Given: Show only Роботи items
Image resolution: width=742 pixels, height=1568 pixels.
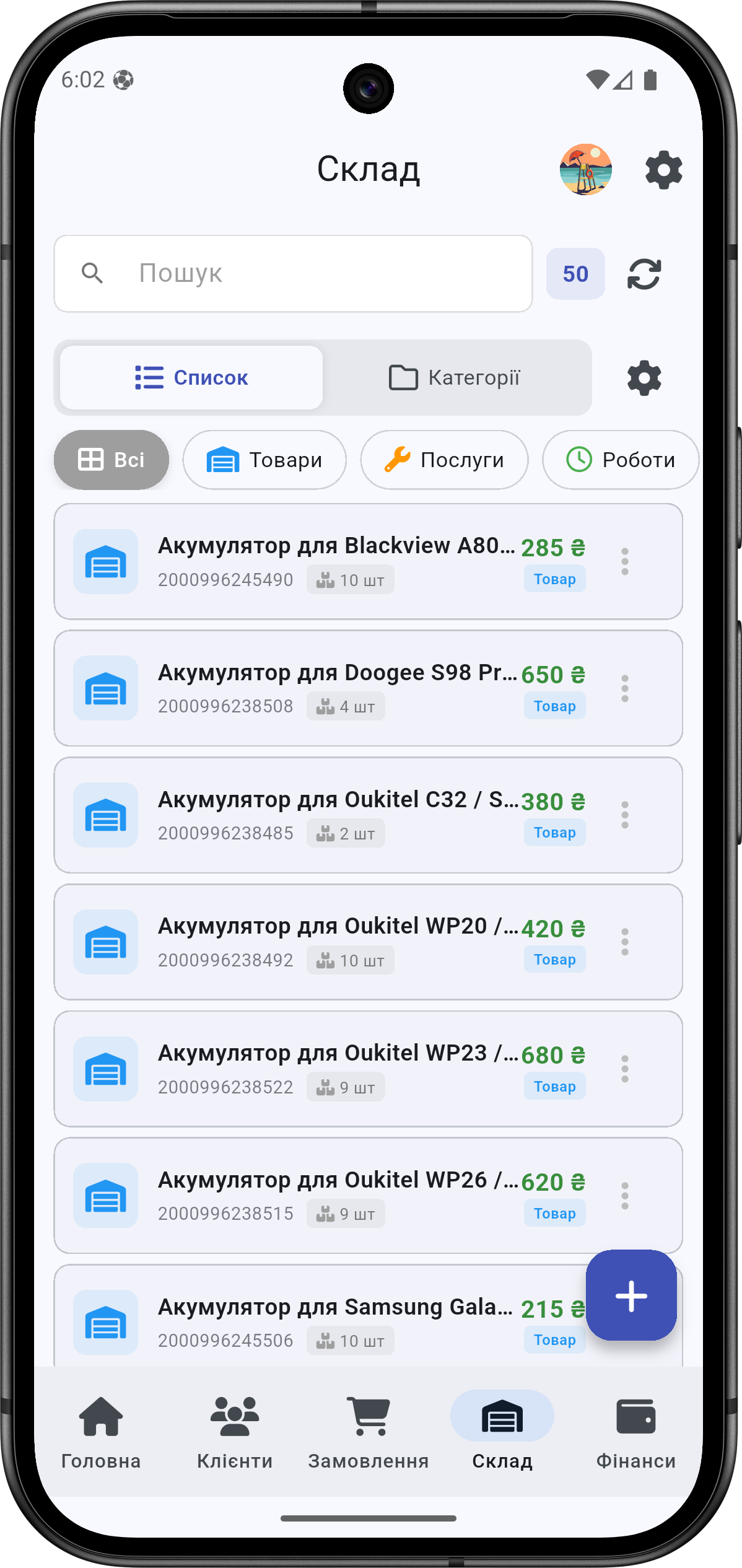Looking at the screenshot, I should pos(621,460).
